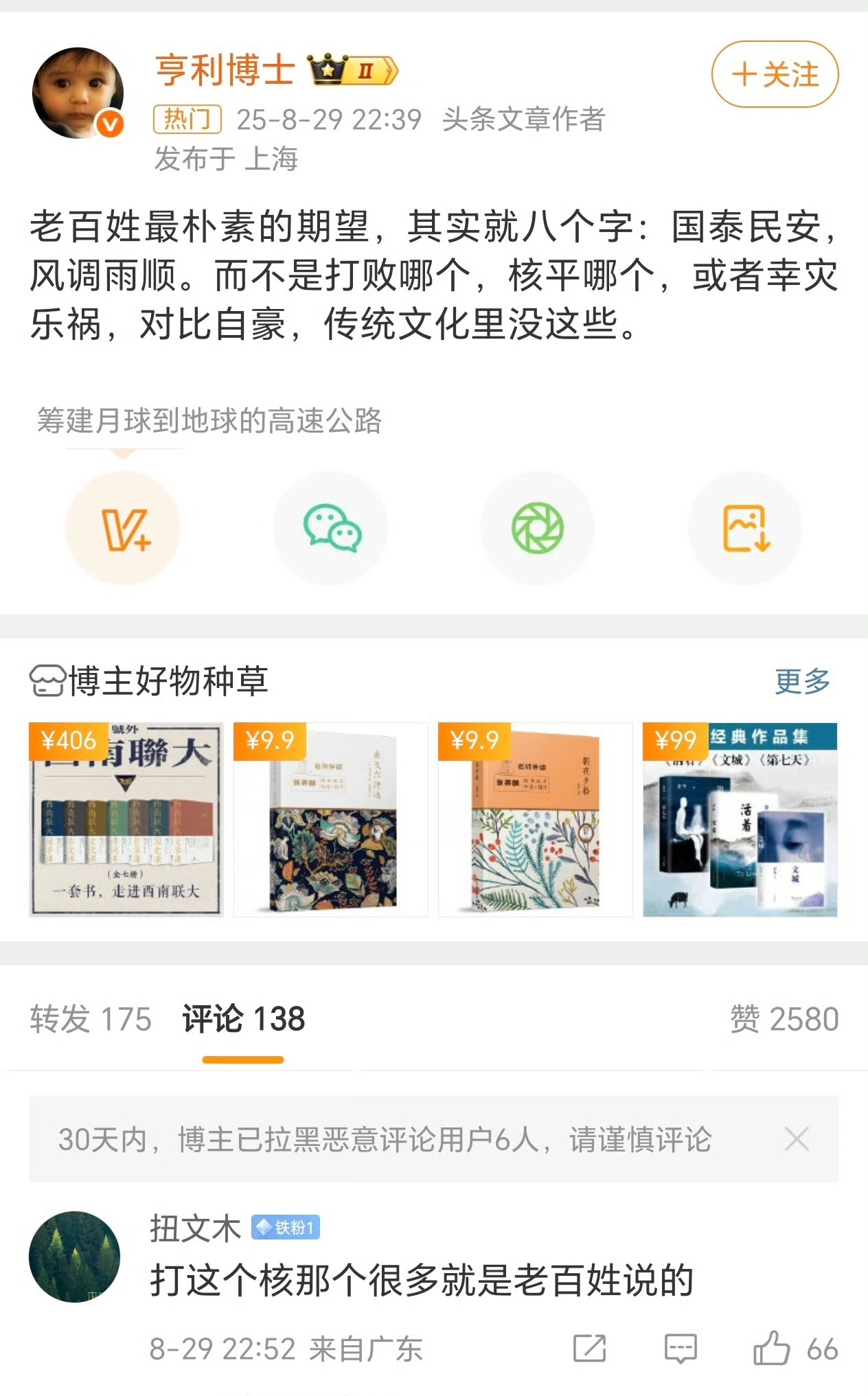
Task: Open 扭文木's profile avatar
Action: [x=74, y=1257]
